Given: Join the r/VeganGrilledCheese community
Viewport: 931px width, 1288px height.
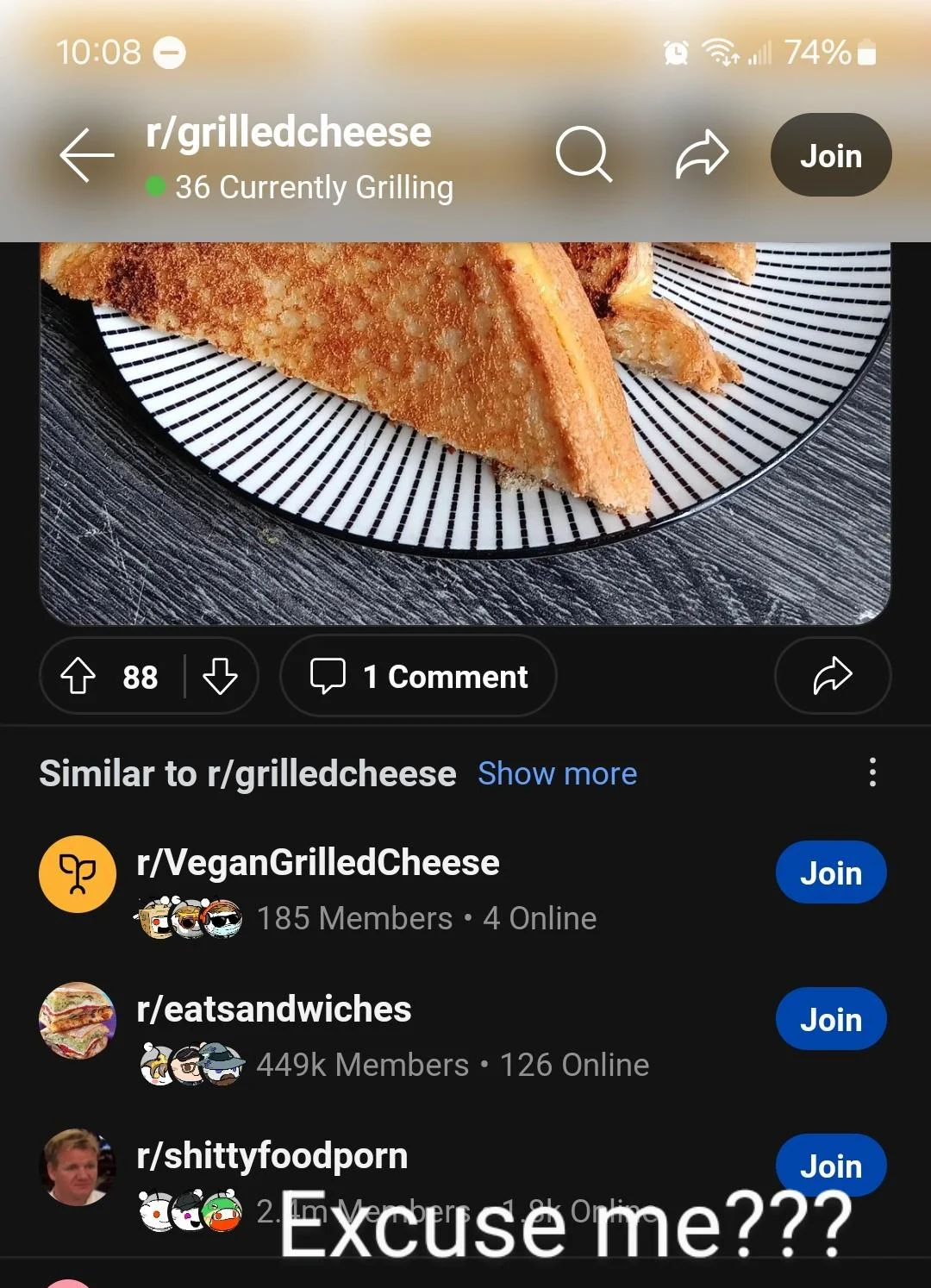Looking at the screenshot, I should 830,872.
